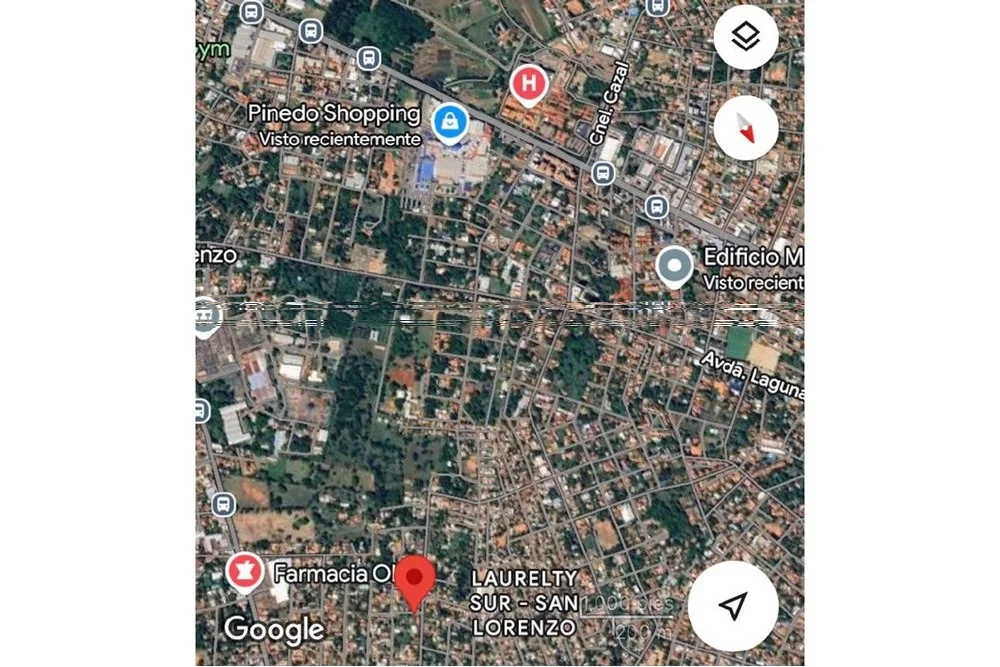Viewport: 1000px width, 667px height.
Task: Open the map layers selector
Action: coord(746,38)
